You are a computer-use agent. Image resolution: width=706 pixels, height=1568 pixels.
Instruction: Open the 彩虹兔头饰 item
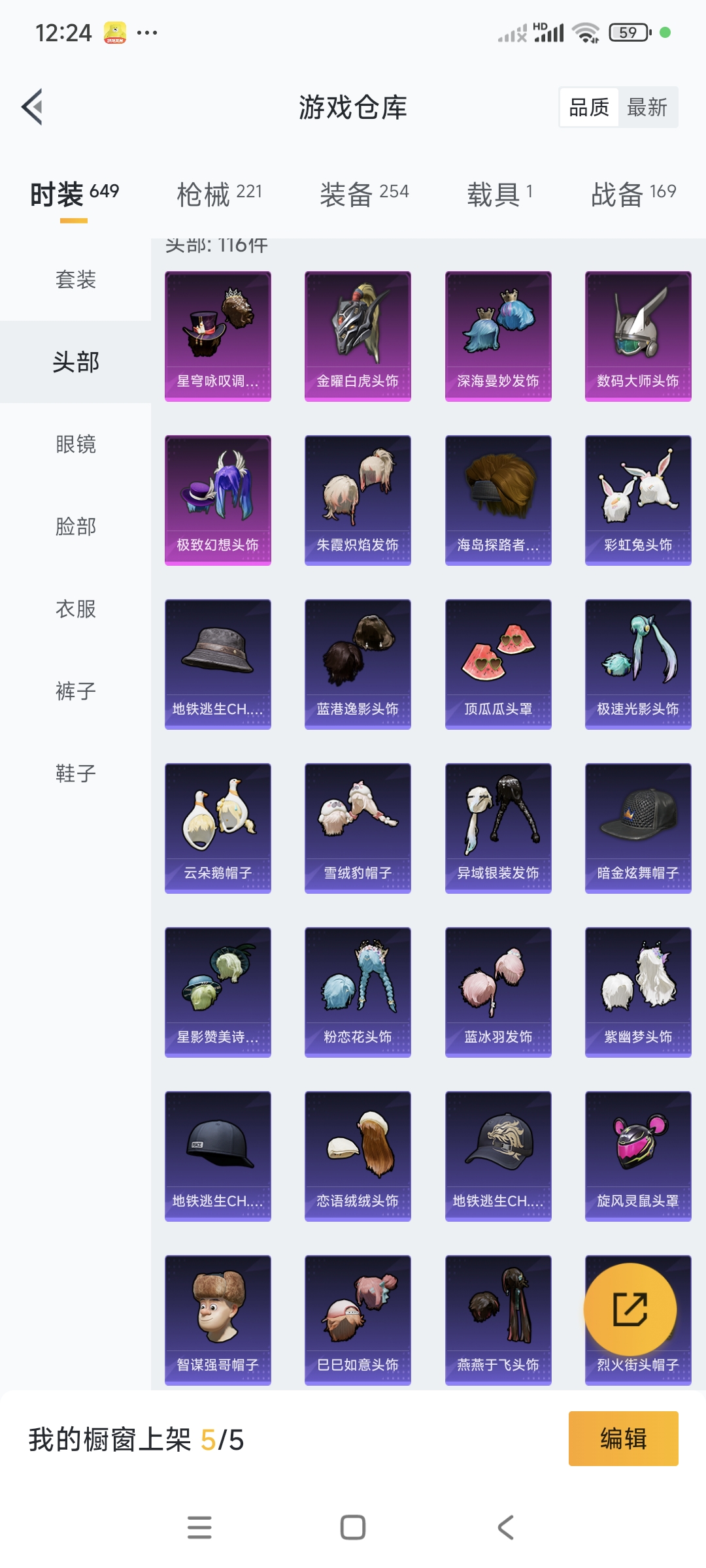pyautogui.click(x=638, y=500)
